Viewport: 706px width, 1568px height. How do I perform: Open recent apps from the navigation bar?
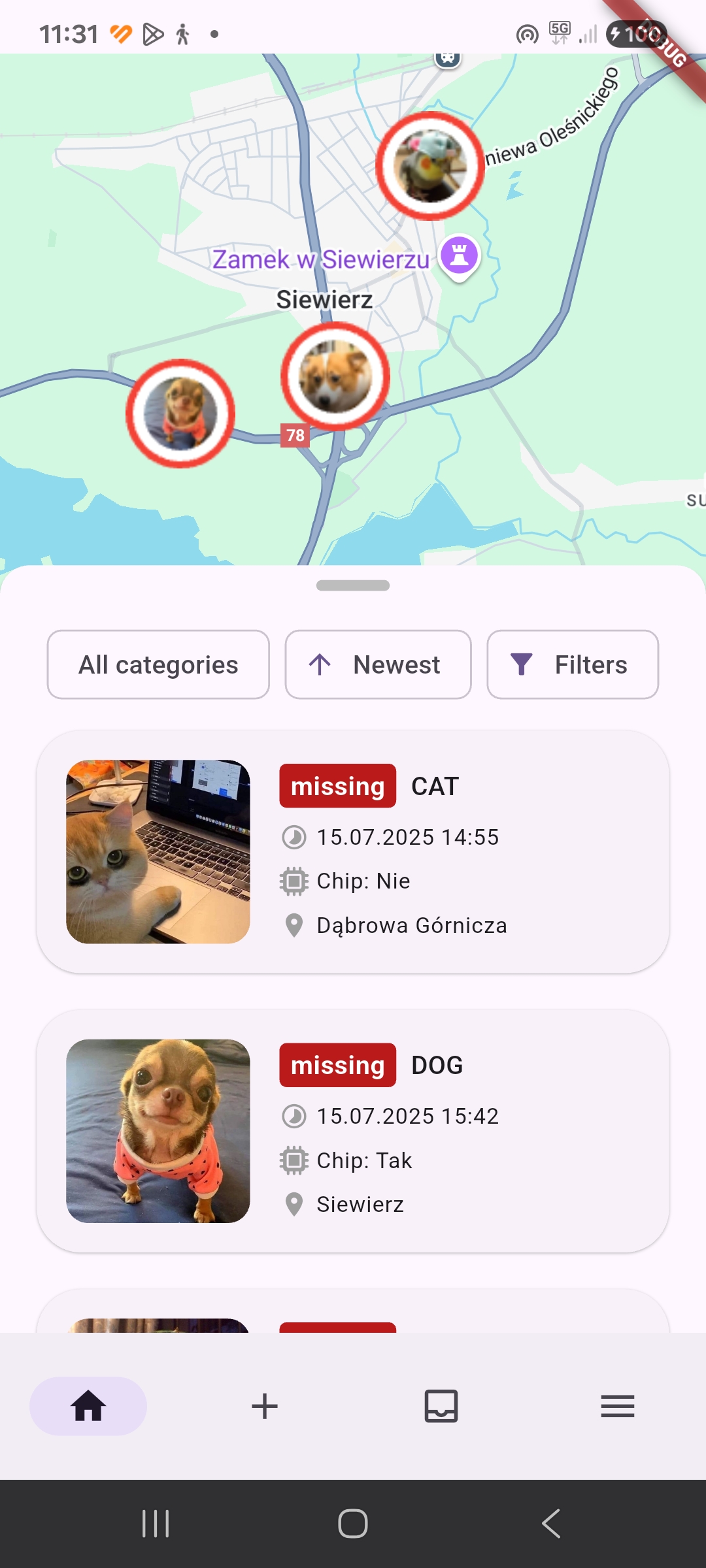click(x=156, y=1524)
